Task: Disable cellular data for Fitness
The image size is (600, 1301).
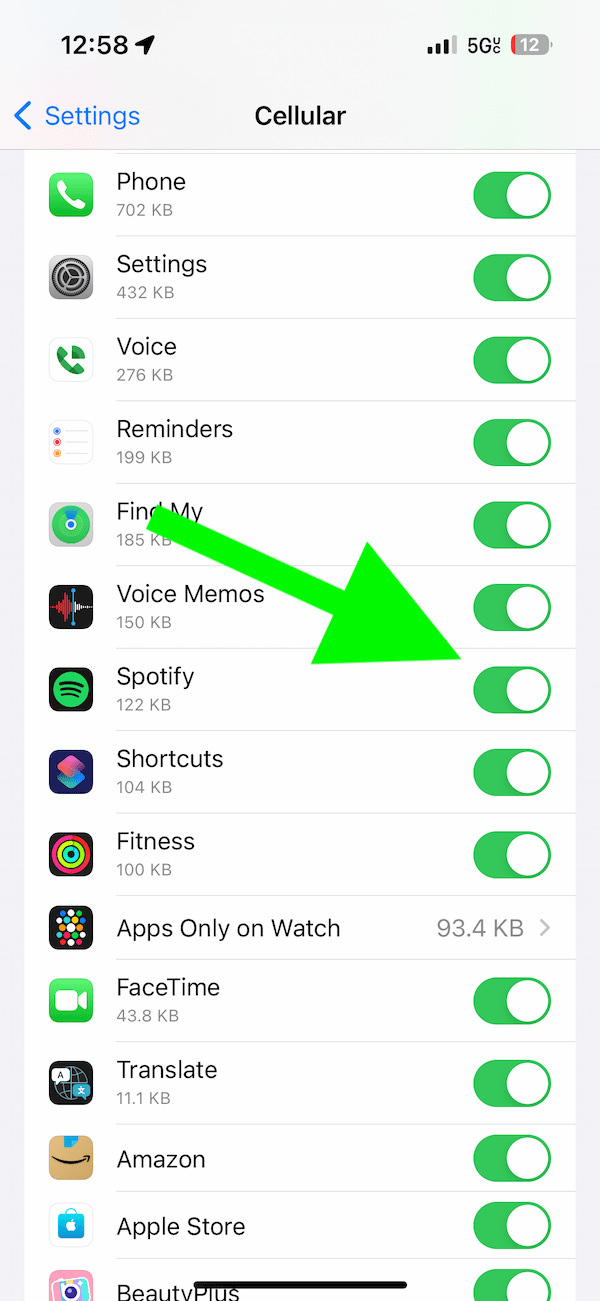Action: pos(512,855)
